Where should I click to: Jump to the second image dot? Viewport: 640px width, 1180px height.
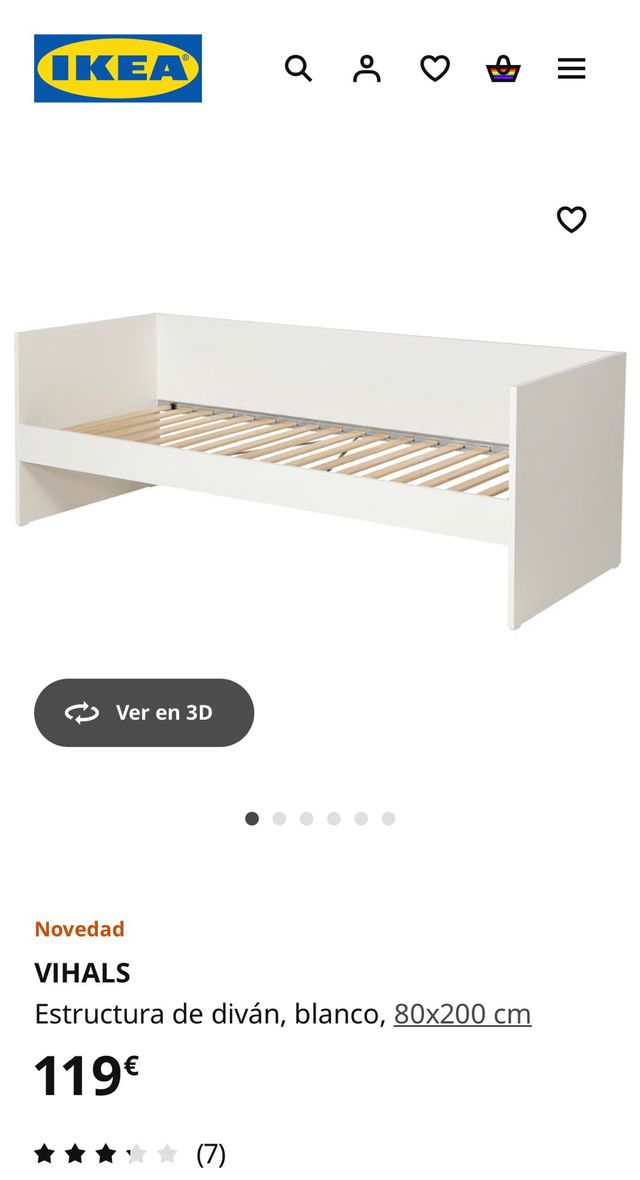(x=279, y=818)
